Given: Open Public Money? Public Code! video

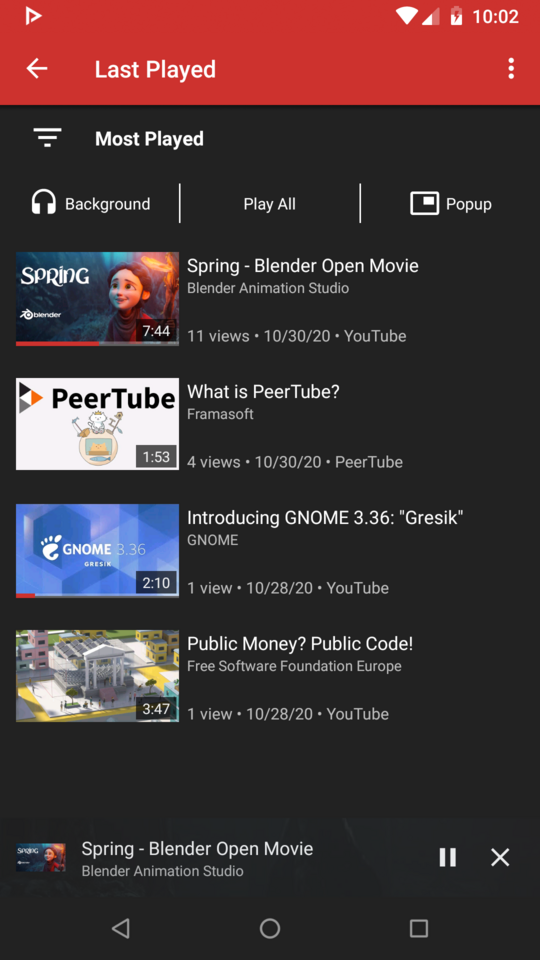Looking at the screenshot, I should pyautogui.click(x=270, y=677).
